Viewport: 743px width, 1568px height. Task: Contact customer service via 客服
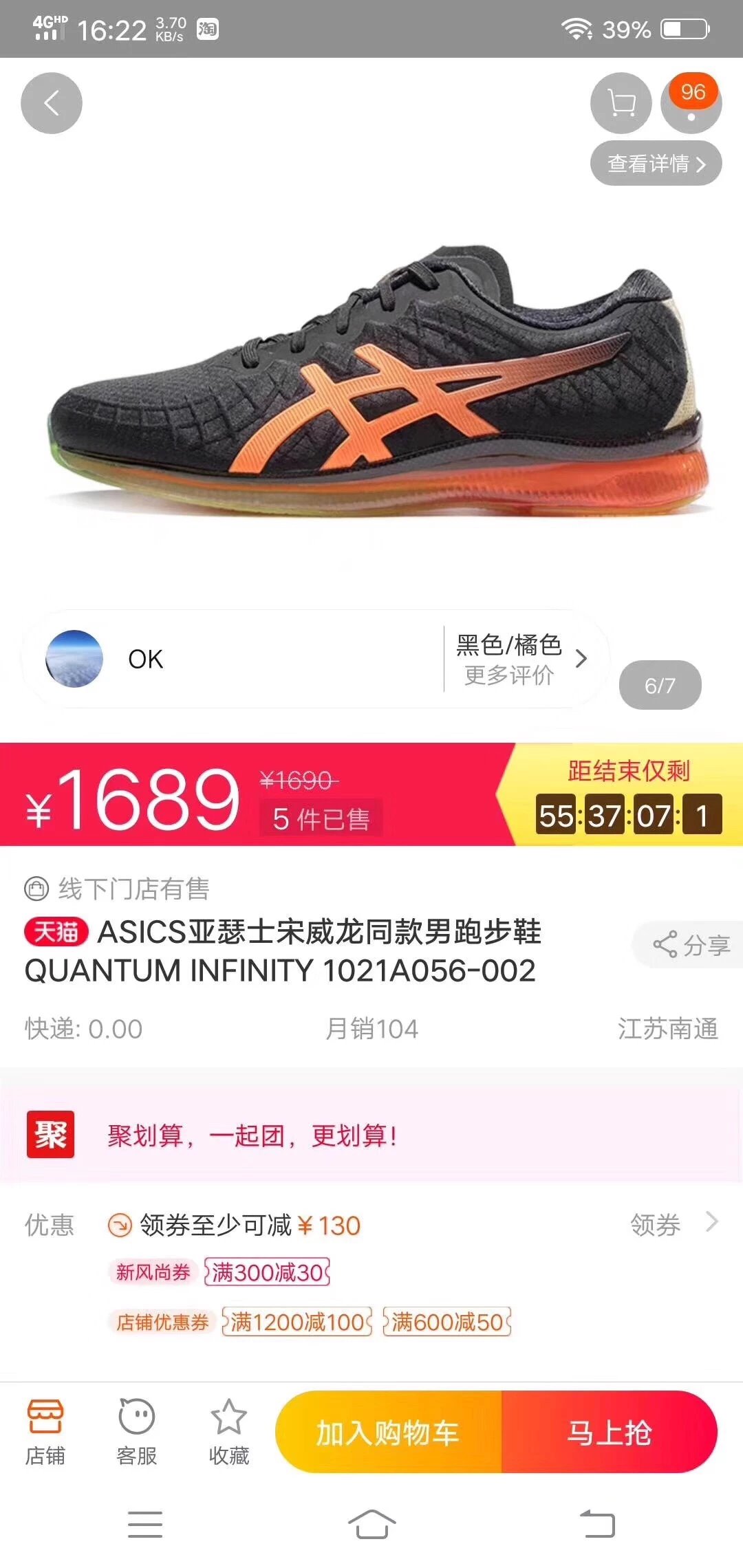coord(137,1432)
